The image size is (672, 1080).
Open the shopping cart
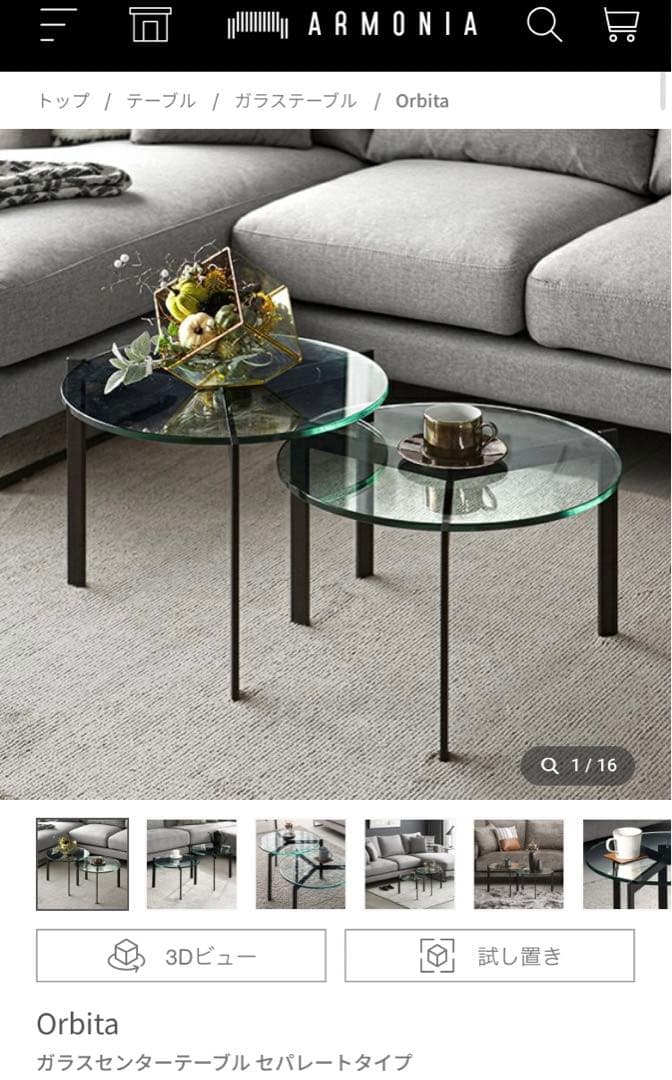(621, 25)
